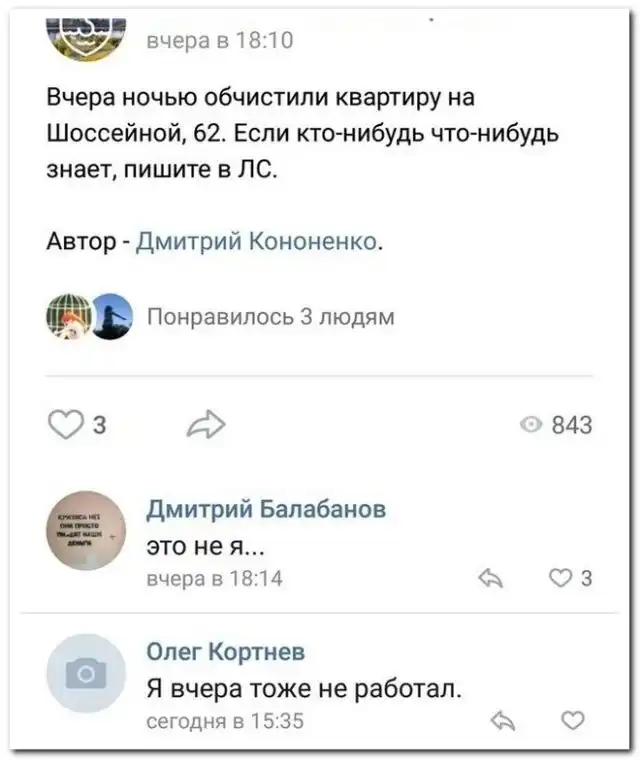Share the post with the arrow icon
The height and width of the screenshot is (760, 640).
[205, 426]
